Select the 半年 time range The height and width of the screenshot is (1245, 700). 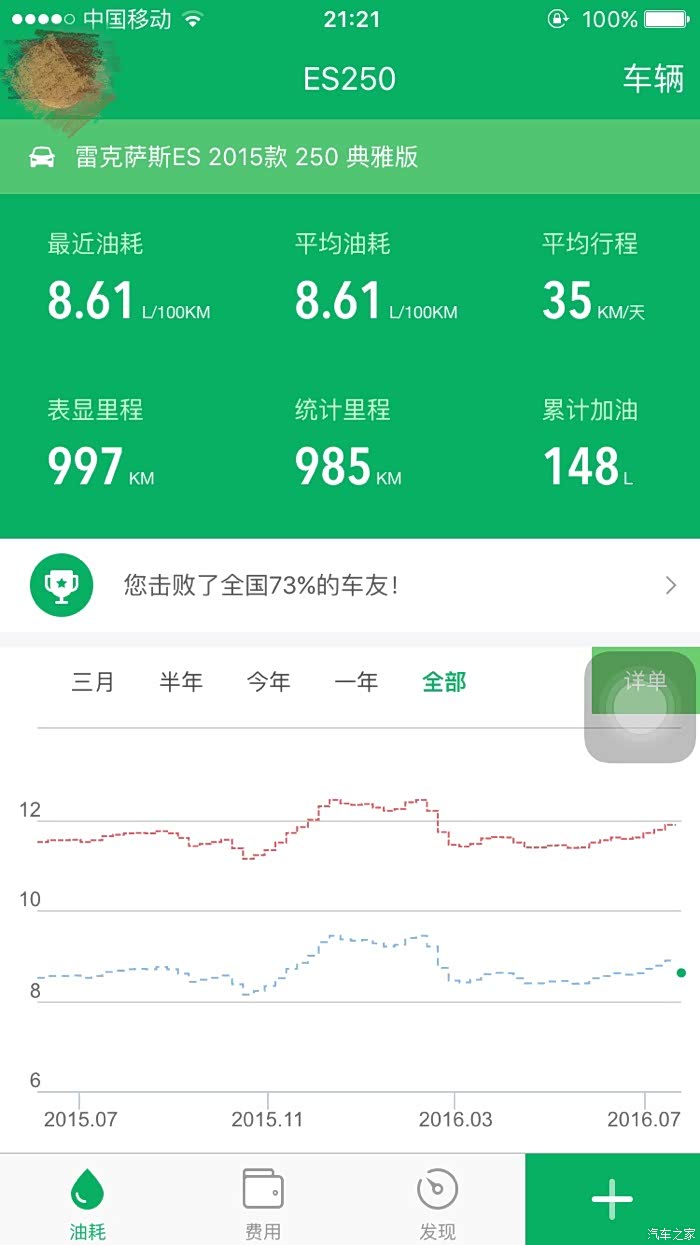(181, 682)
